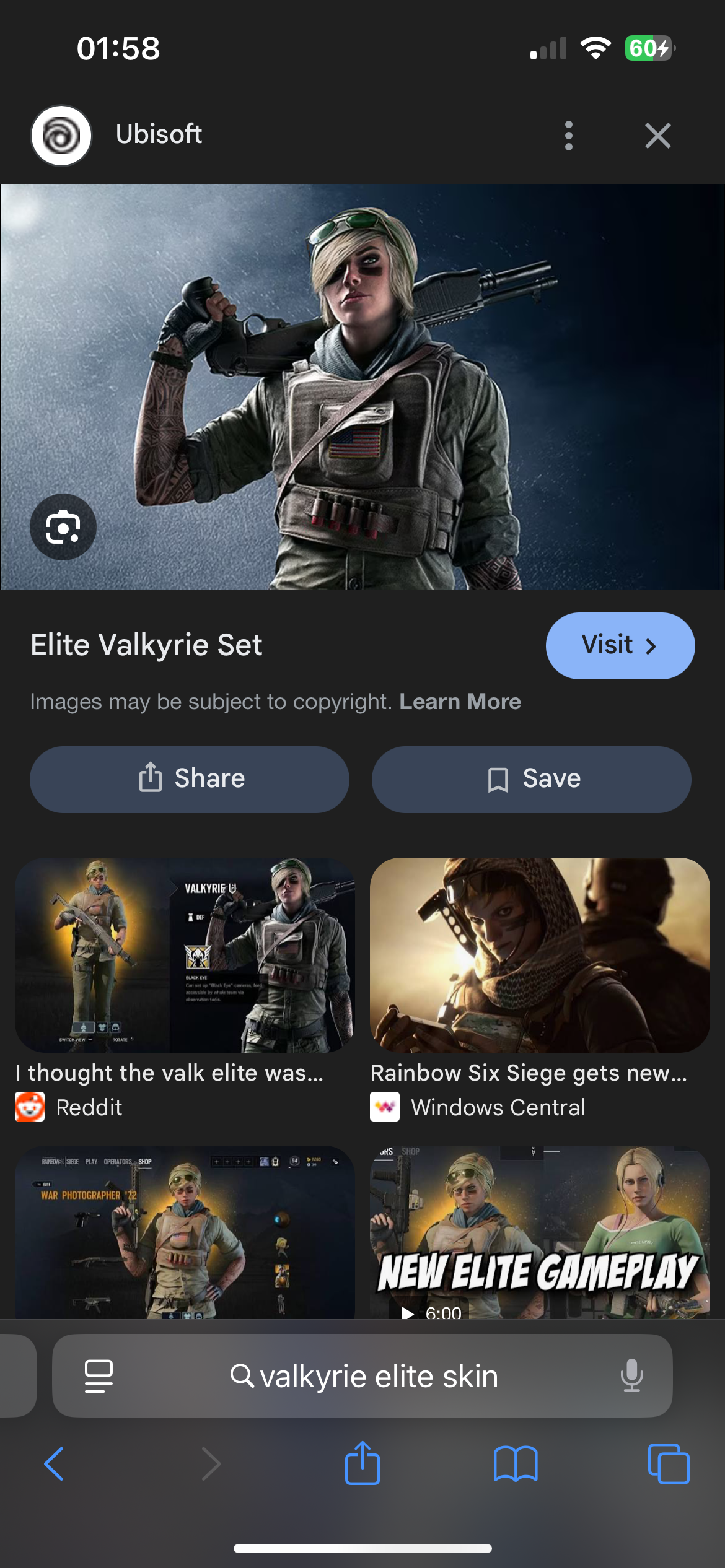Search this image with Google Lens
725x1568 pixels.
63,527
